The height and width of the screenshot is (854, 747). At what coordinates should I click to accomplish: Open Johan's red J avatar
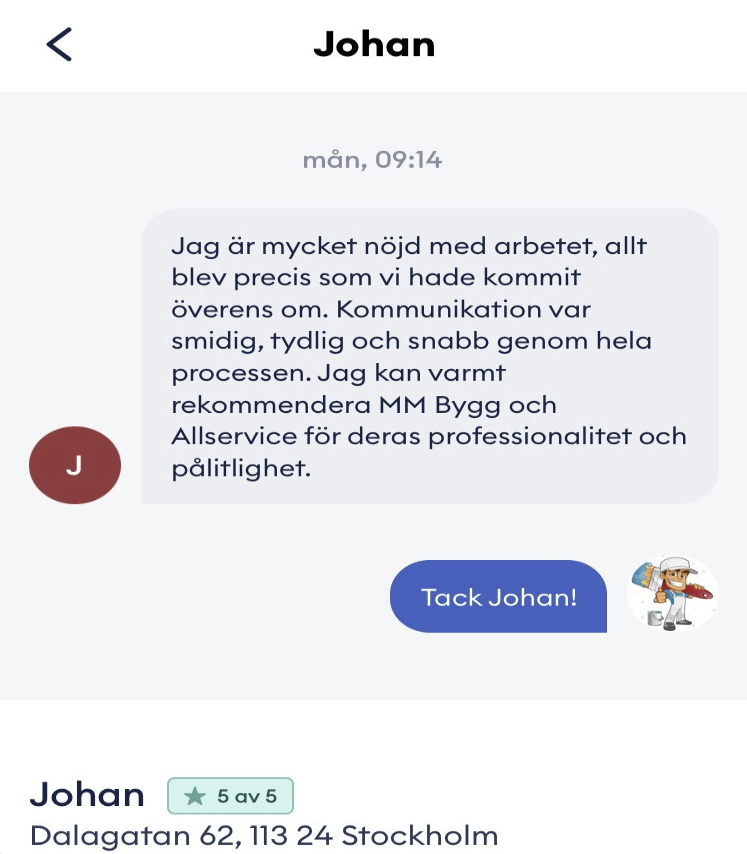point(75,465)
